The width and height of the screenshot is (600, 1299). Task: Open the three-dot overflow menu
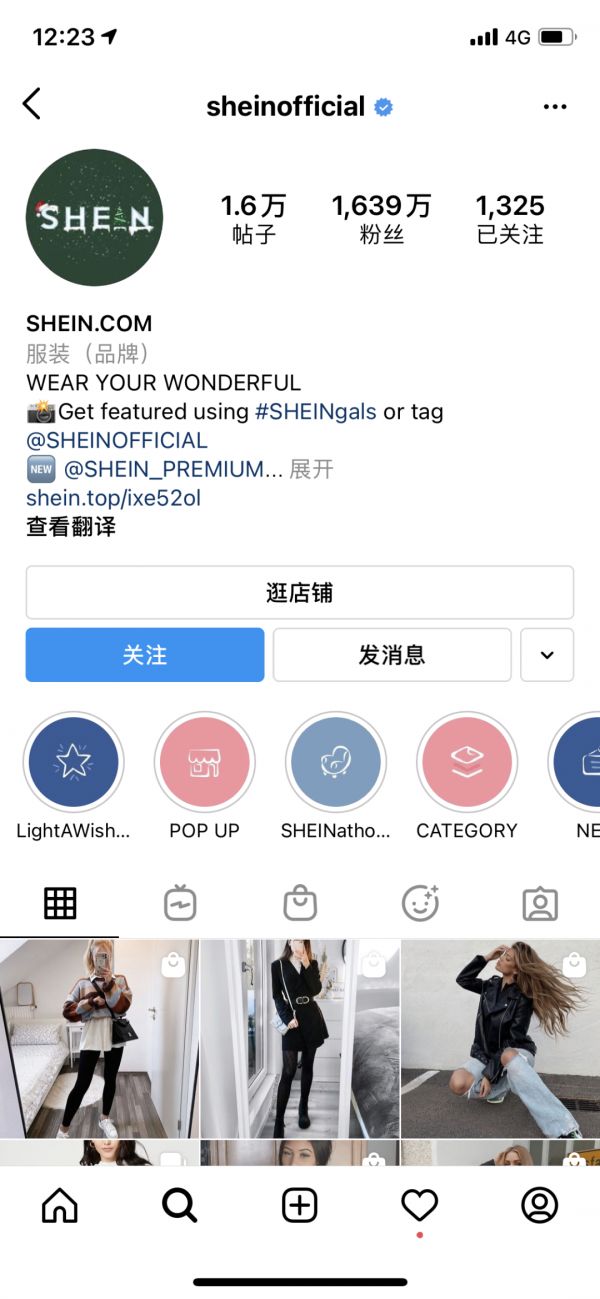555,107
